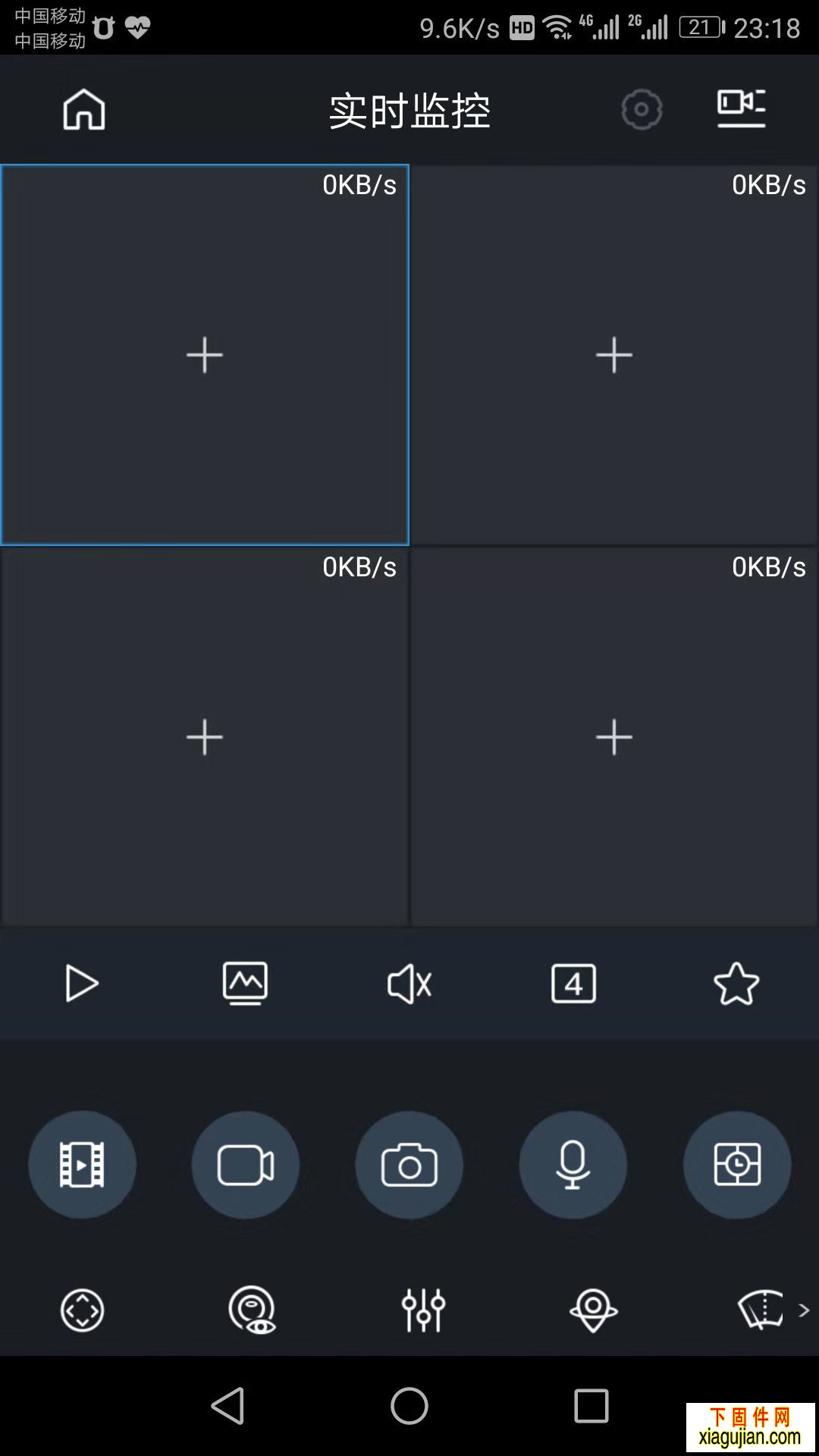Start voice talk with microphone button
Screen dimensions: 819x1456
[573, 1165]
